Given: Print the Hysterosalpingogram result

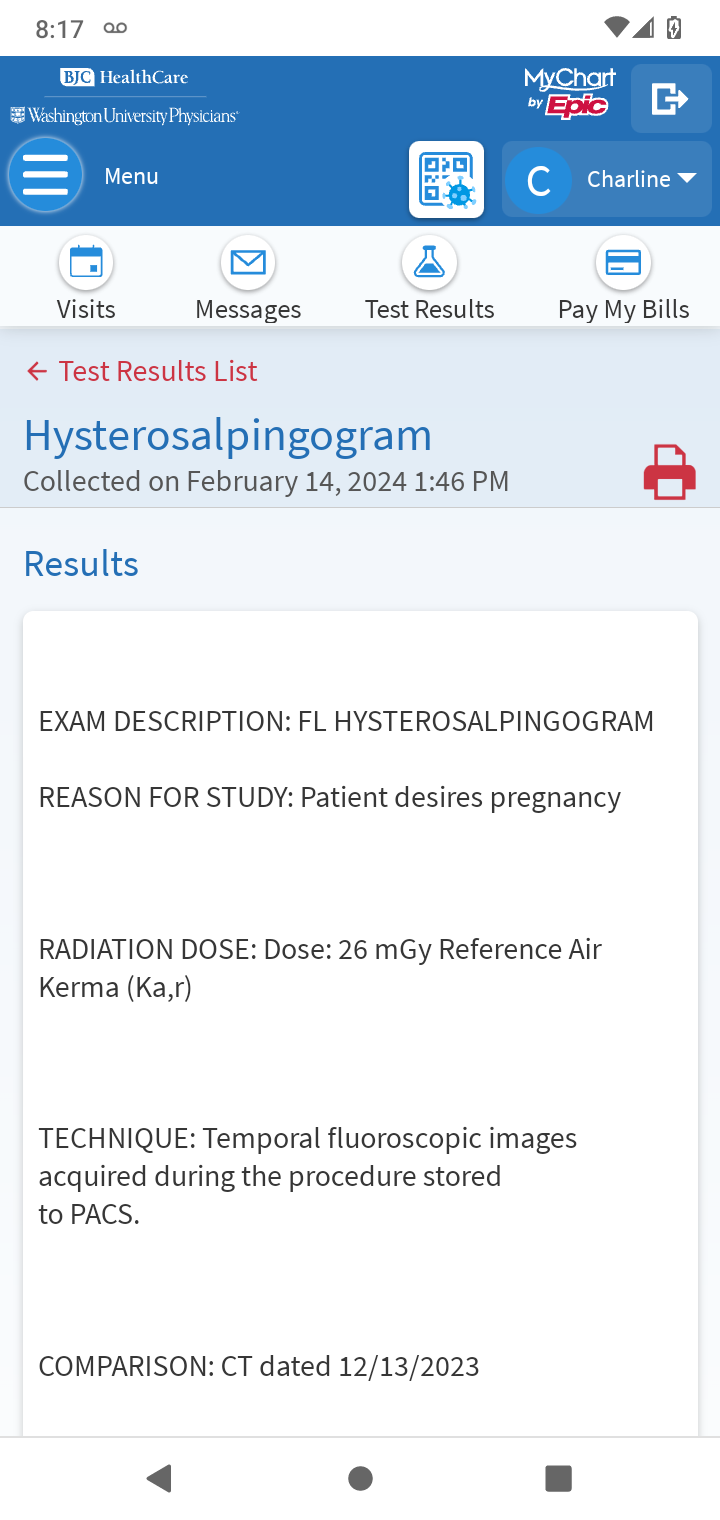Looking at the screenshot, I should (669, 471).
